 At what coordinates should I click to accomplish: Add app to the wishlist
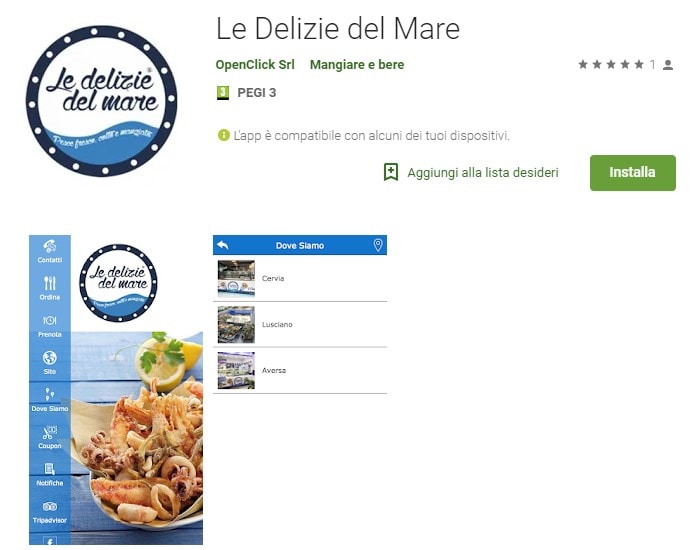click(x=471, y=172)
